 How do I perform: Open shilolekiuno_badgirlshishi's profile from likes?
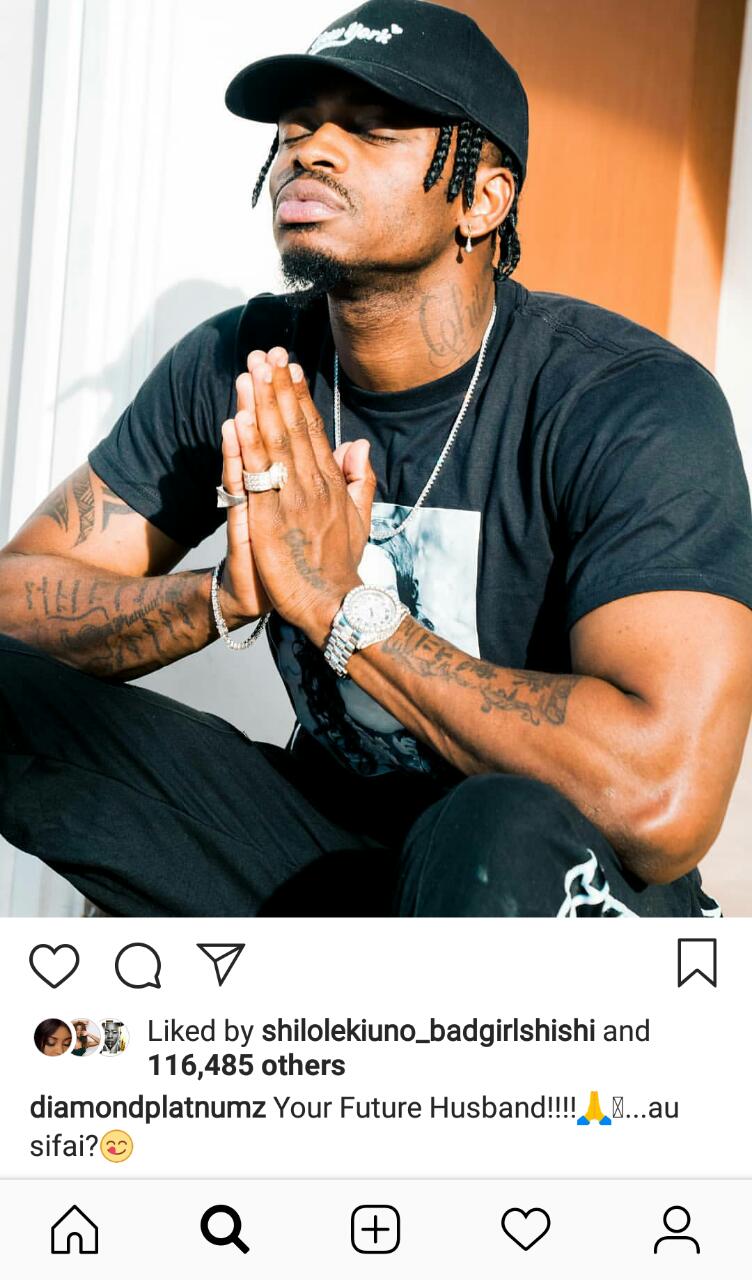coord(426,1031)
